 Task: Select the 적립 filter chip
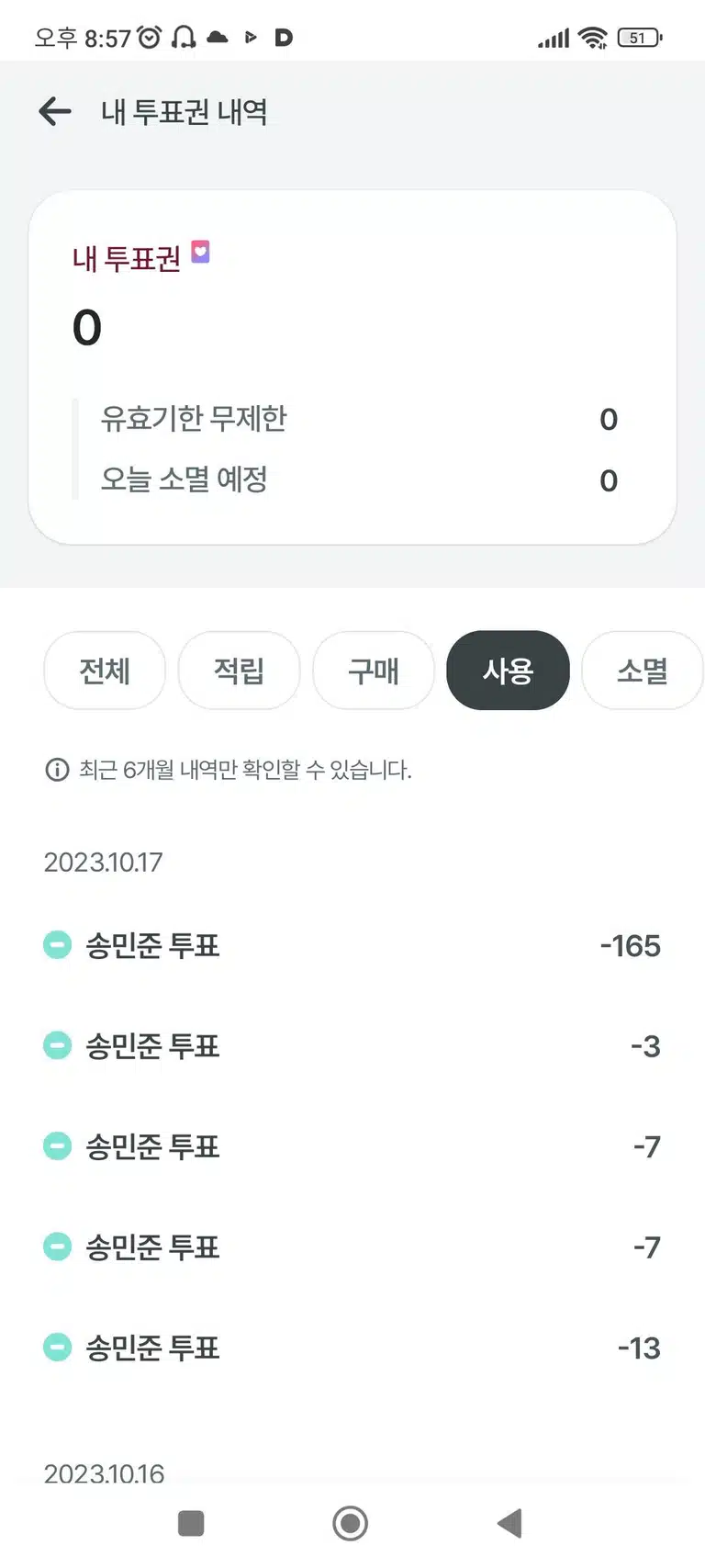[239, 671]
